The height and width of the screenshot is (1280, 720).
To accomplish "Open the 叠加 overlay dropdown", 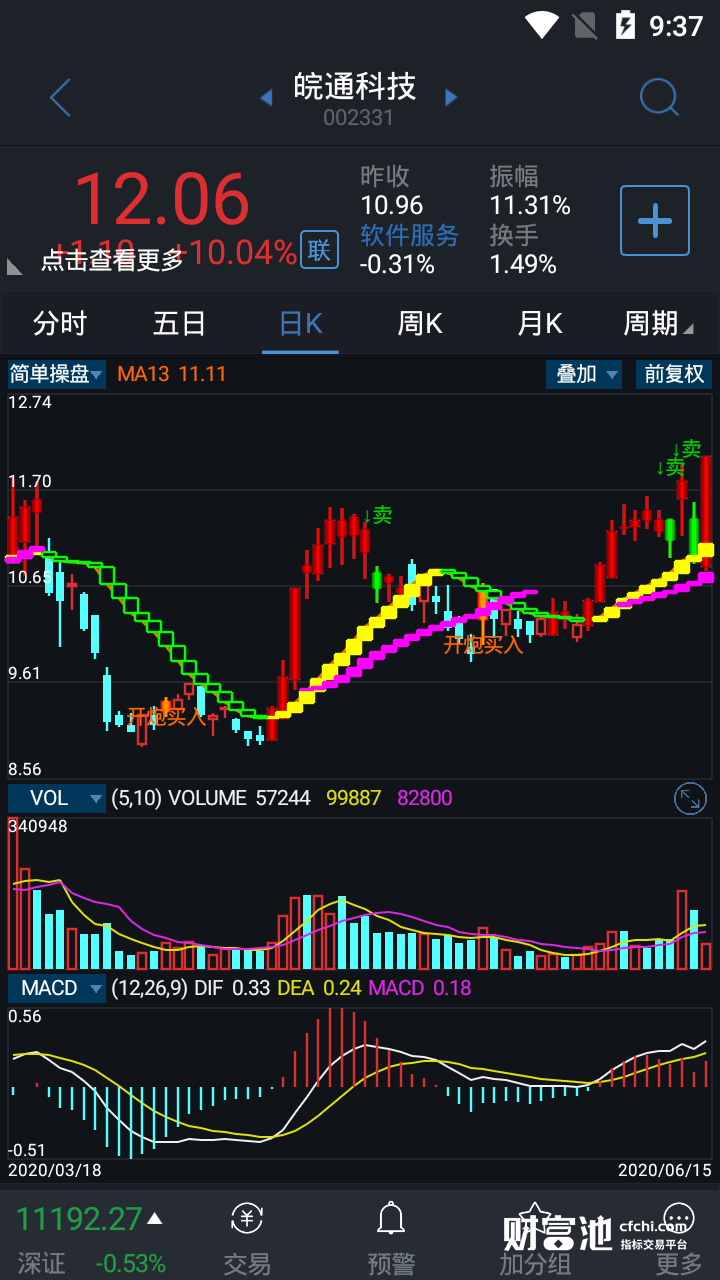I will (584, 375).
